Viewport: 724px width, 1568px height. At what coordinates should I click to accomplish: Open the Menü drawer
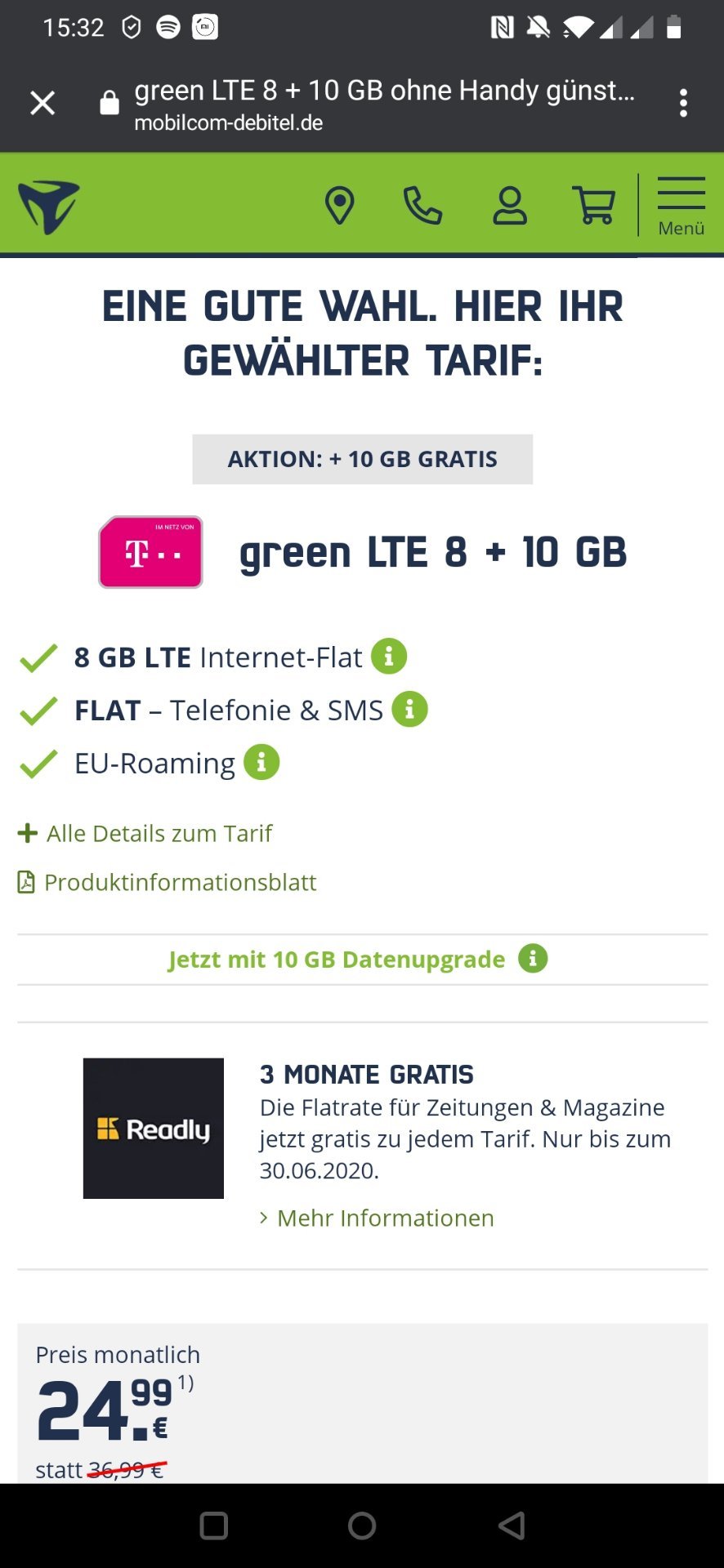pos(682,207)
